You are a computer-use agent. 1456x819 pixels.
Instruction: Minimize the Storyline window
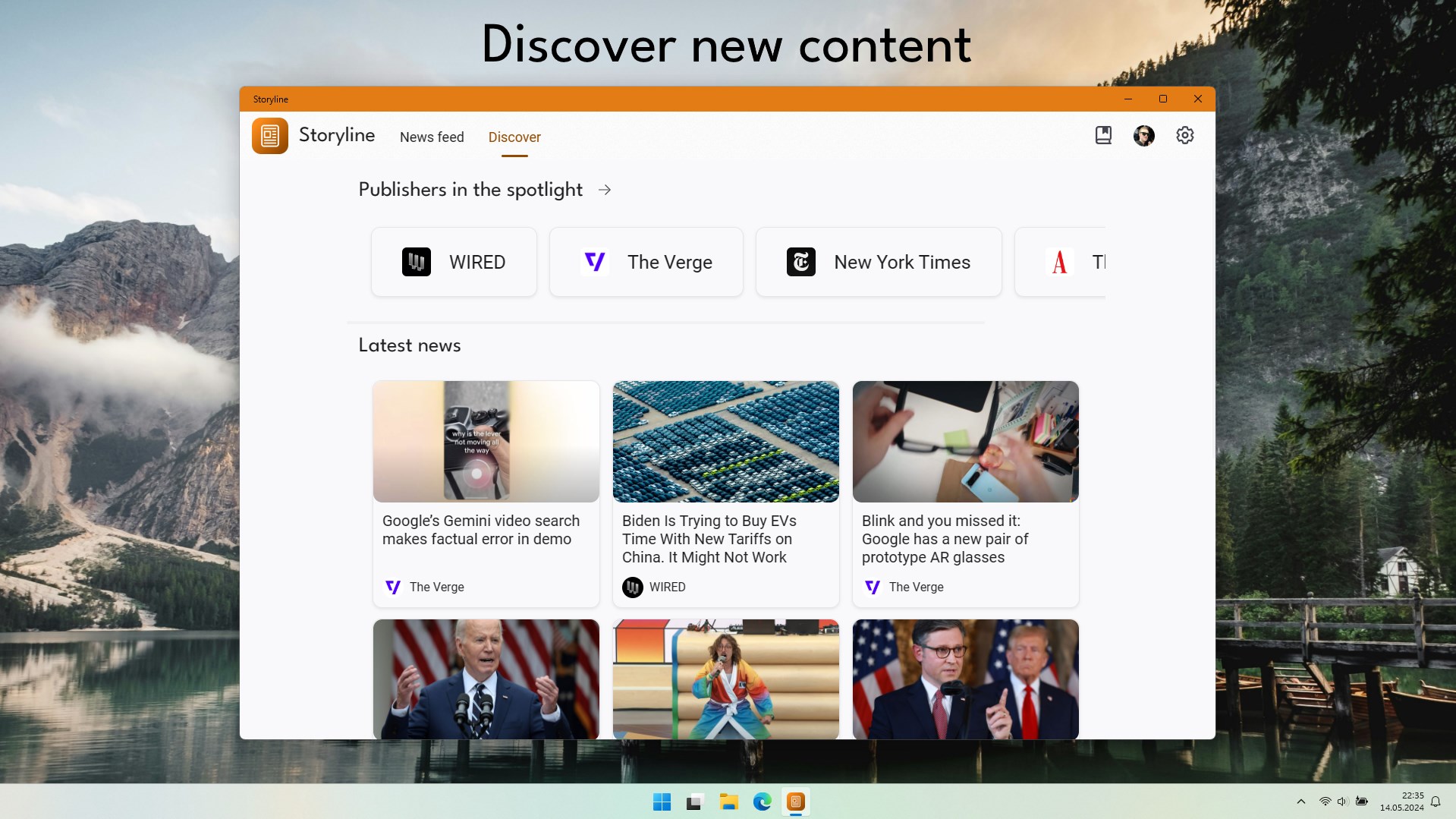tap(1127, 99)
